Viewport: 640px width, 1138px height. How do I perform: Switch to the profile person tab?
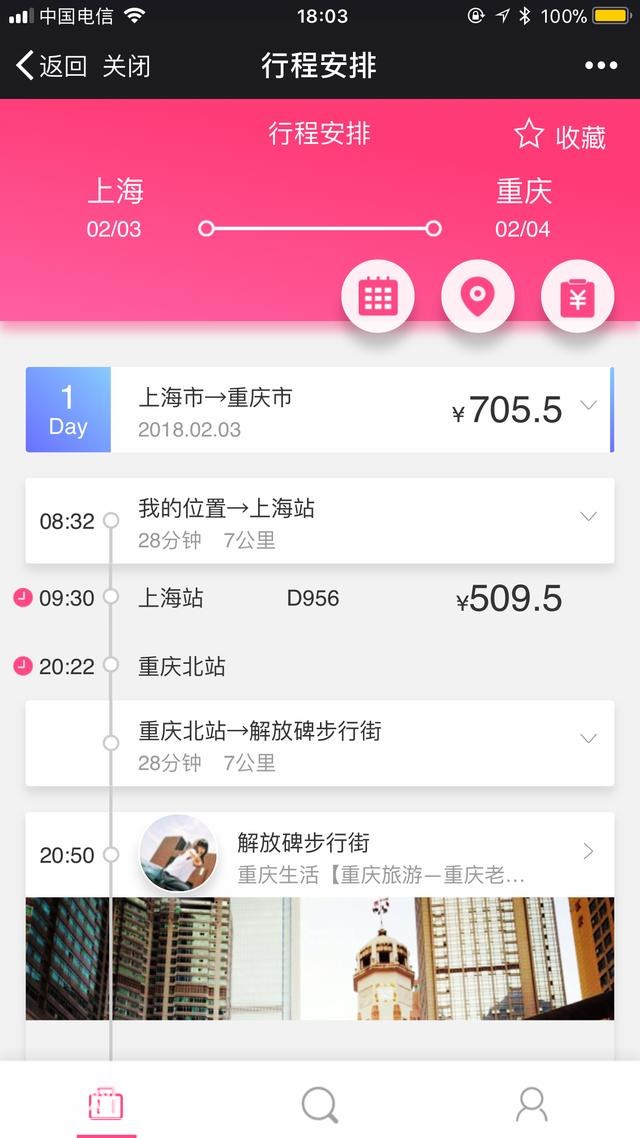tap(531, 1105)
